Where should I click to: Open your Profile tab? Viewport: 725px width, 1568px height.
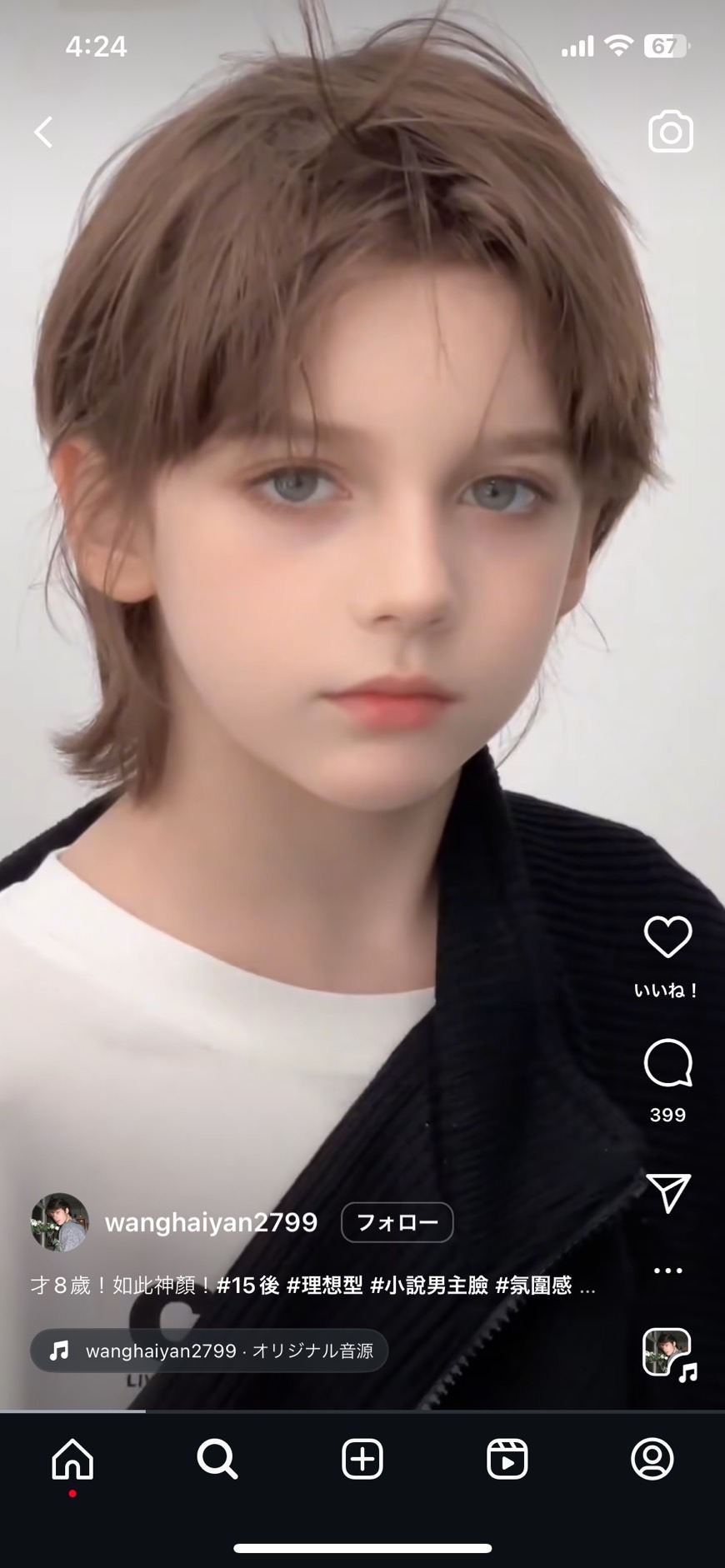652,1460
